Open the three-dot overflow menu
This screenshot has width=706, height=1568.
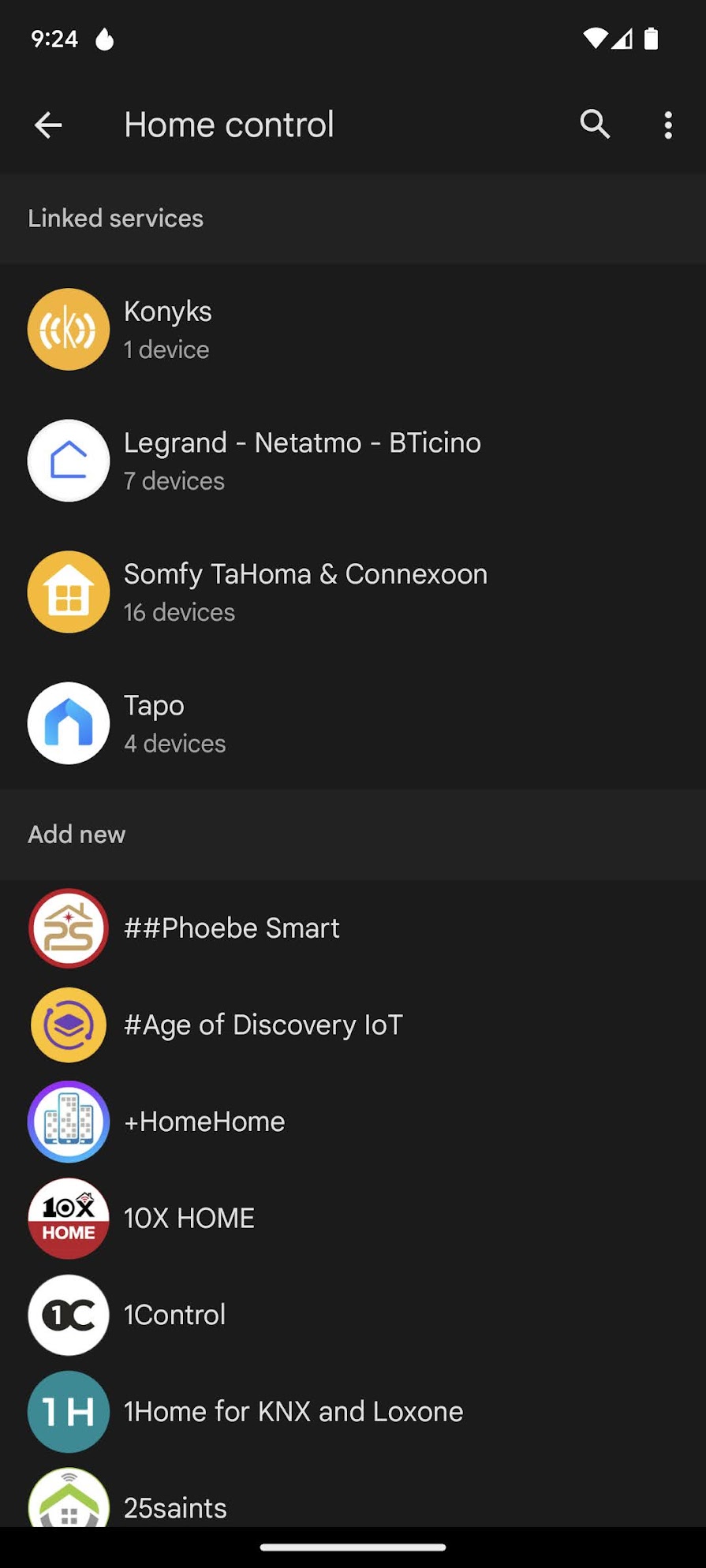668,125
